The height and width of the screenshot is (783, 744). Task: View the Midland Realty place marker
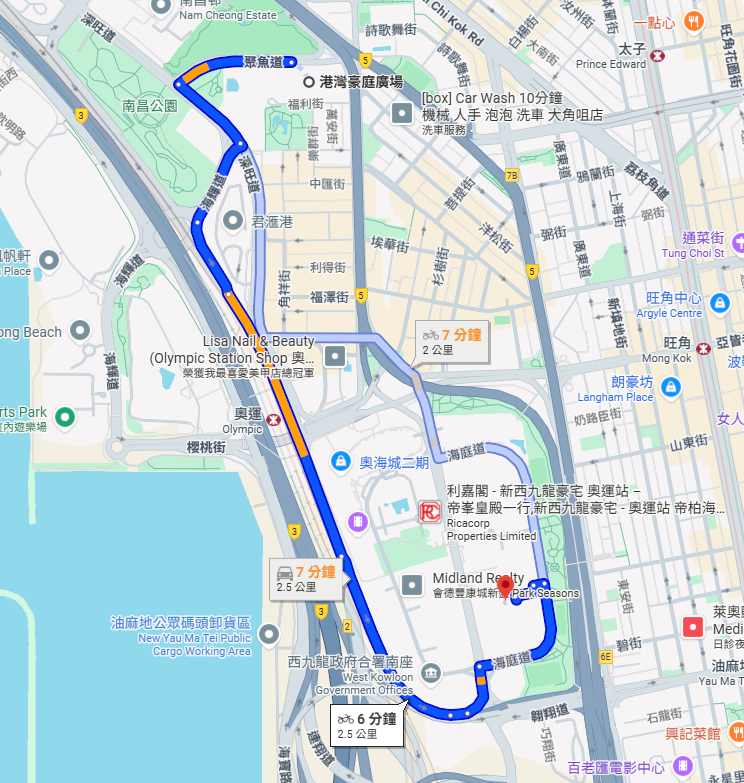click(411, 584)
